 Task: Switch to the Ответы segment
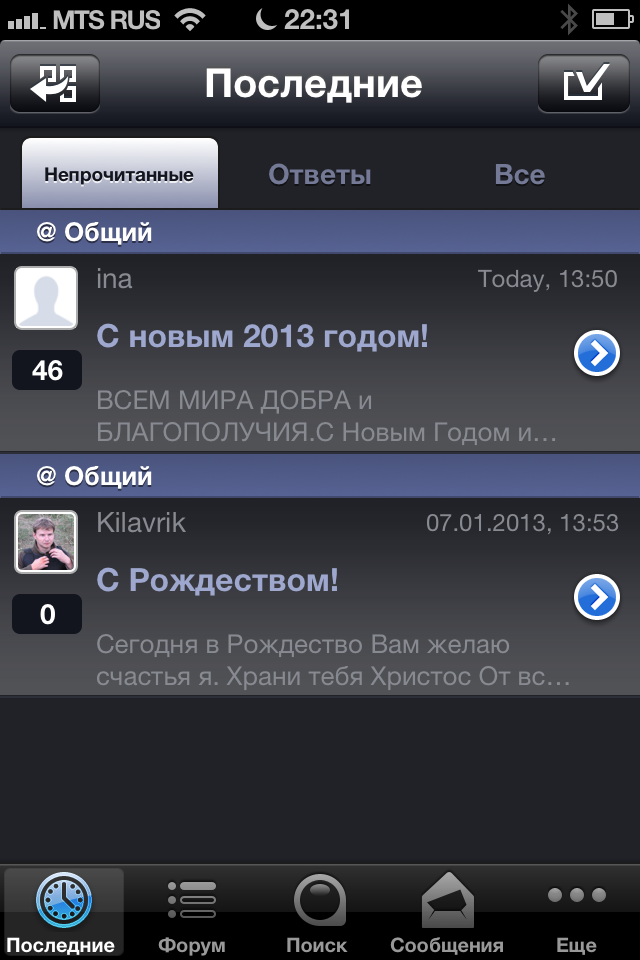320,175
